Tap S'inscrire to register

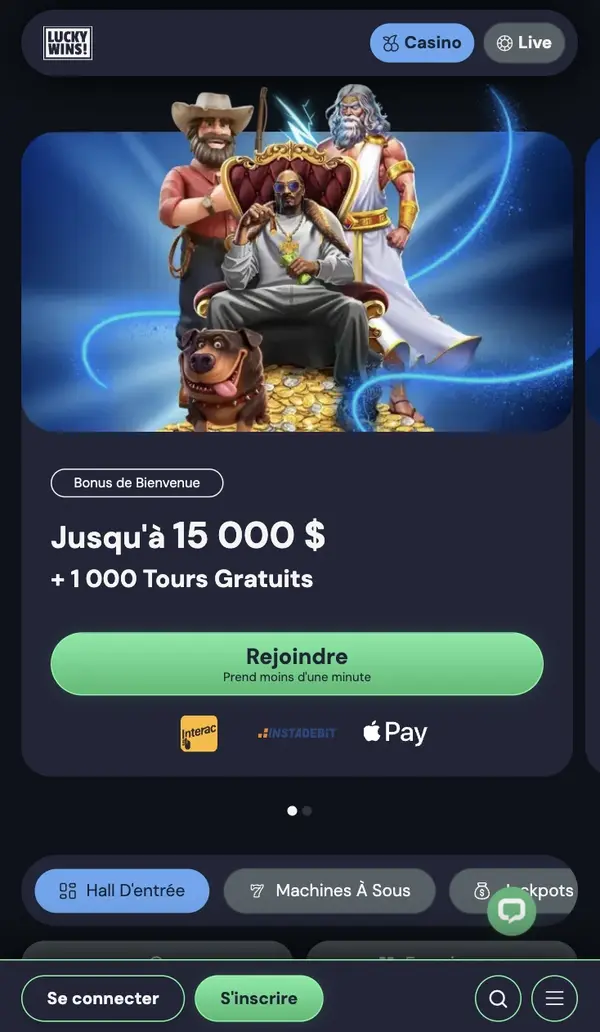tap(259, 998)
